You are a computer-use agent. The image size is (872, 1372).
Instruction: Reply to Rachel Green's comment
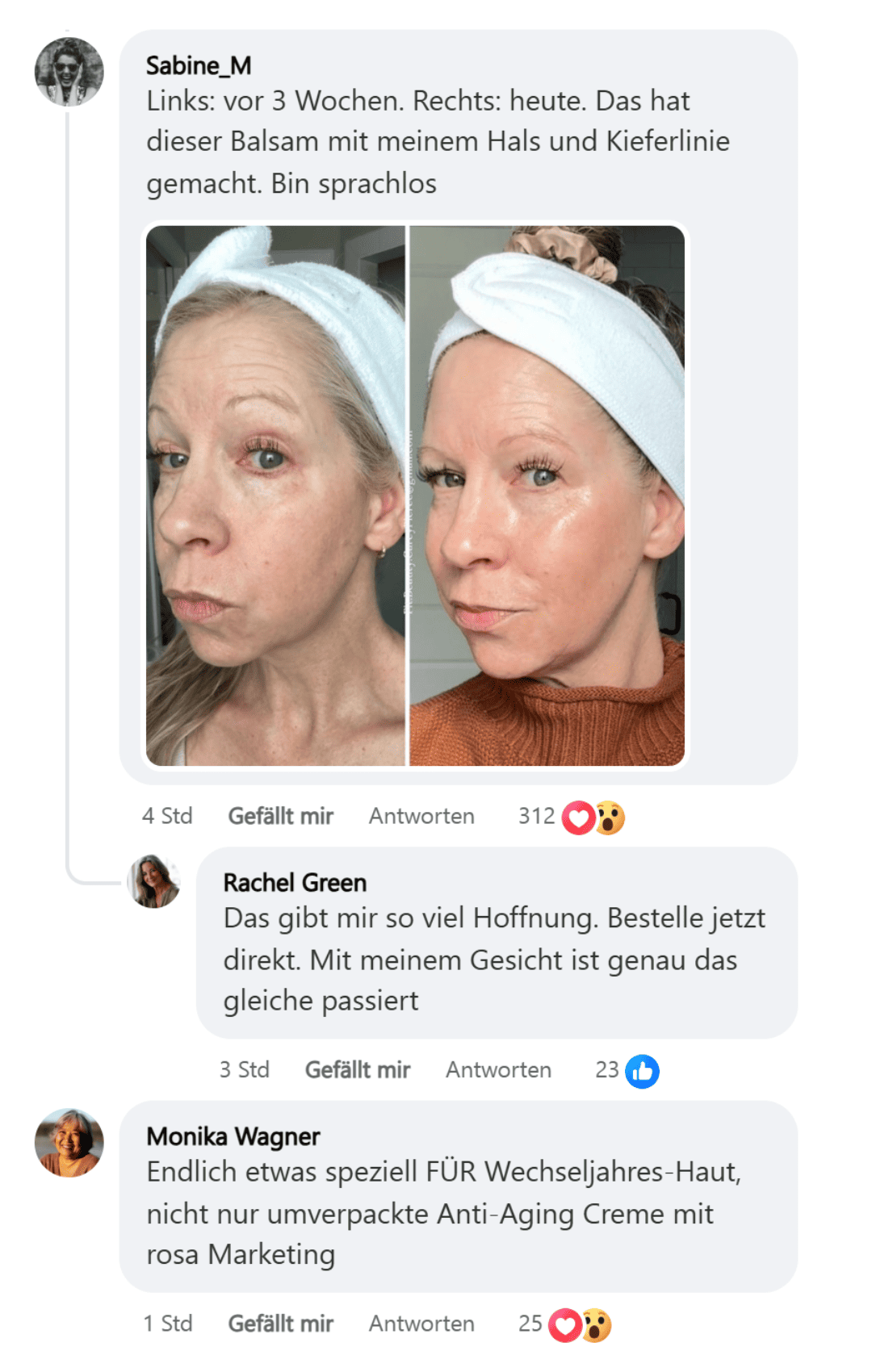point(498,1070)
